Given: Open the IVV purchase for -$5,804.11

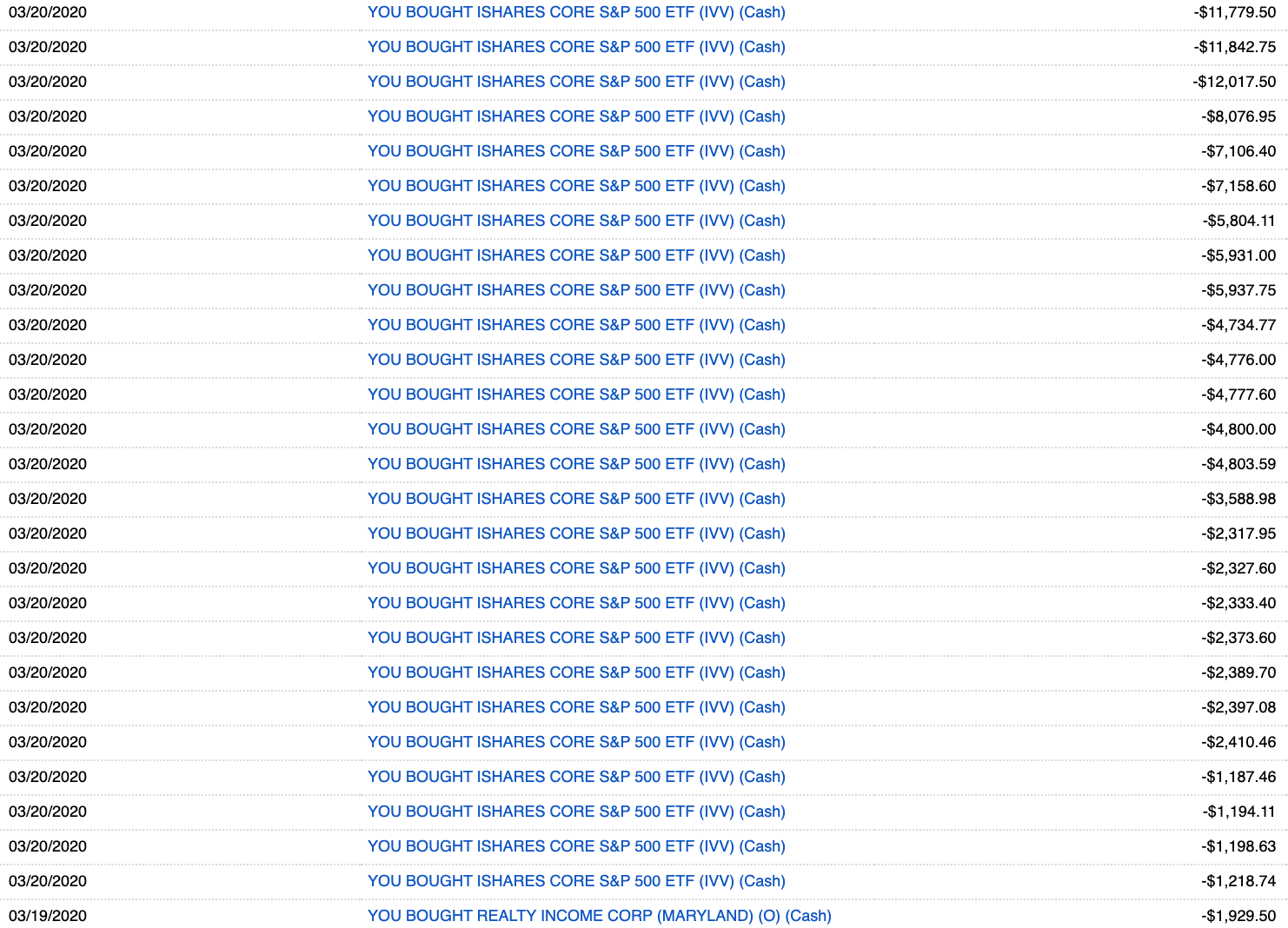Looking at the screenshot, I should click(576, 221).
